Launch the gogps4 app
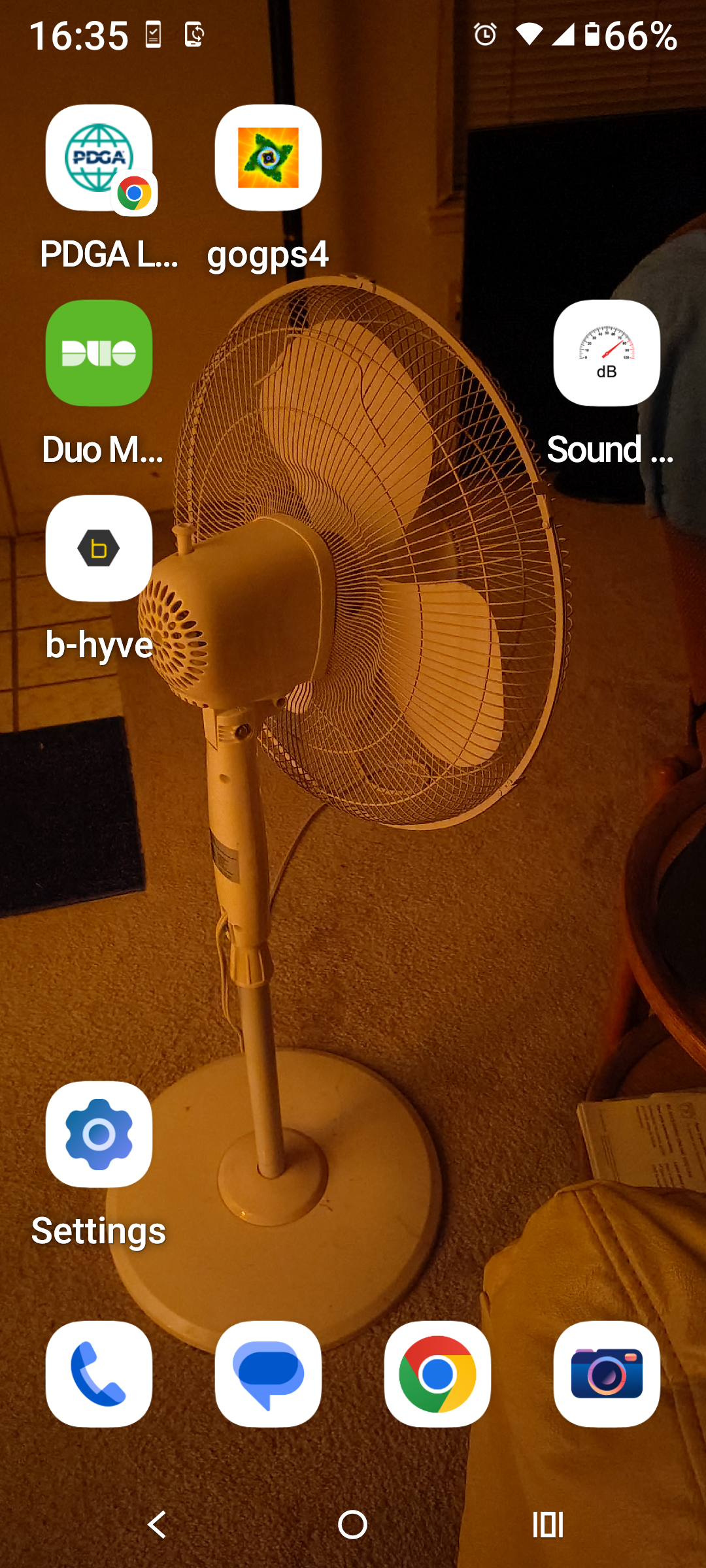 tap(268, 158)
